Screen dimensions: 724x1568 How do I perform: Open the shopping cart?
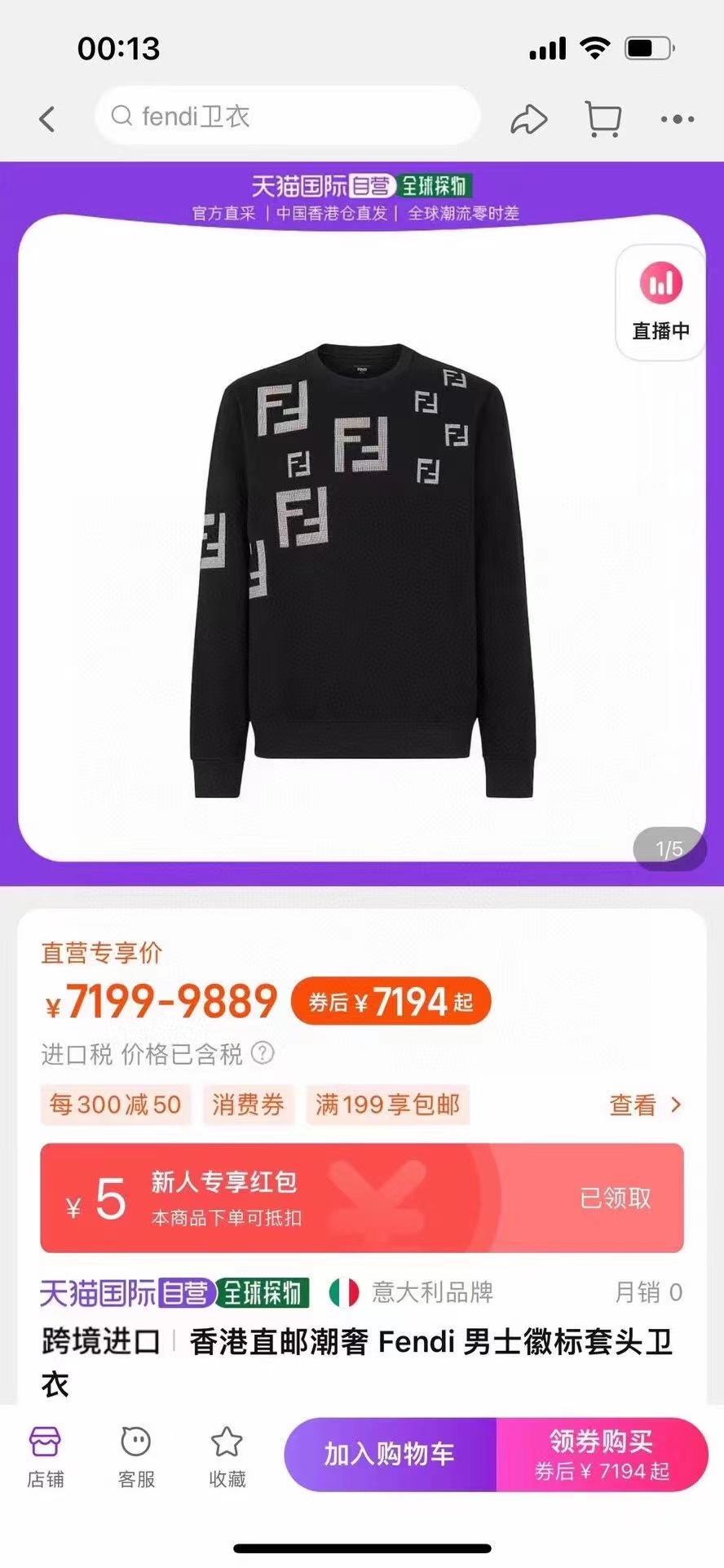603,119
